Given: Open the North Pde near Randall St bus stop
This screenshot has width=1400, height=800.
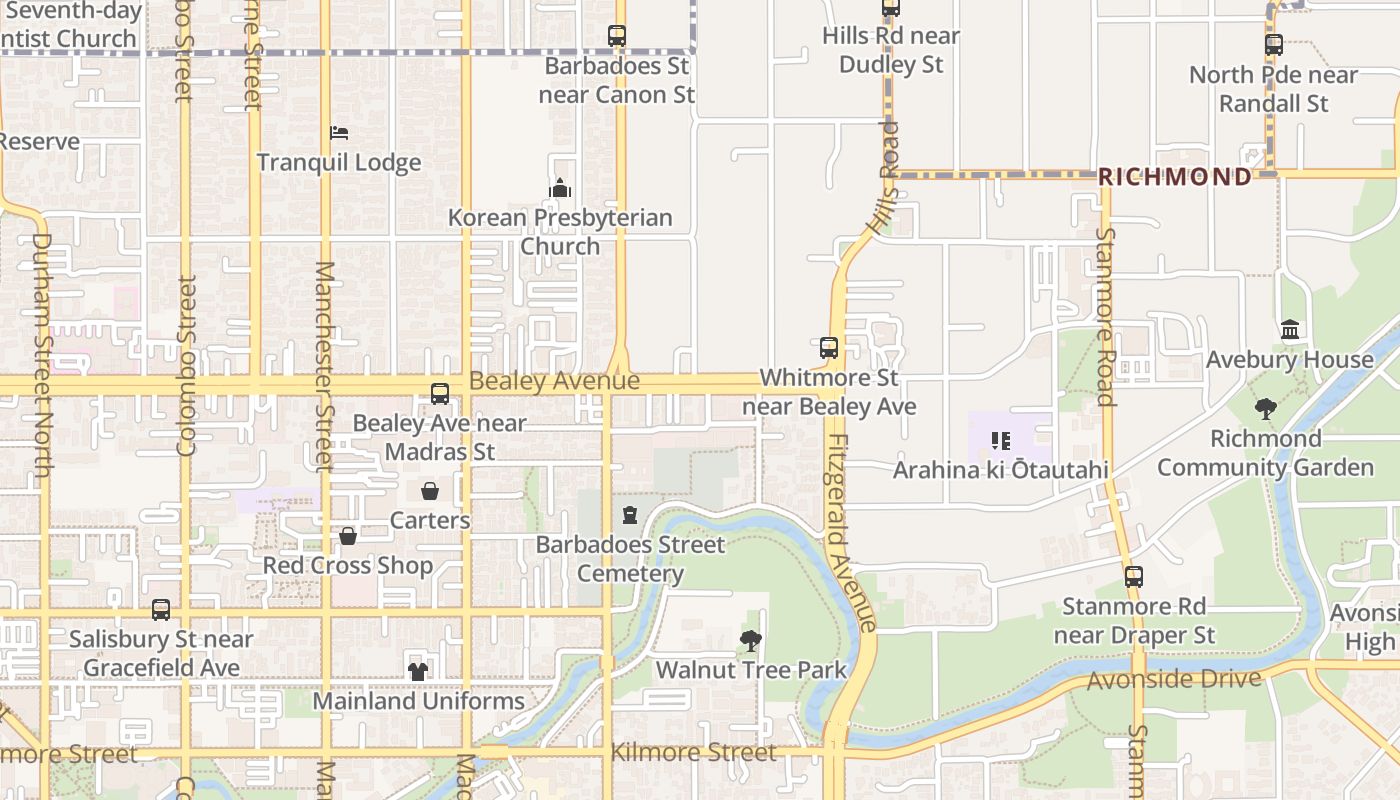Looking at the screenshot, I should 1273,45.
